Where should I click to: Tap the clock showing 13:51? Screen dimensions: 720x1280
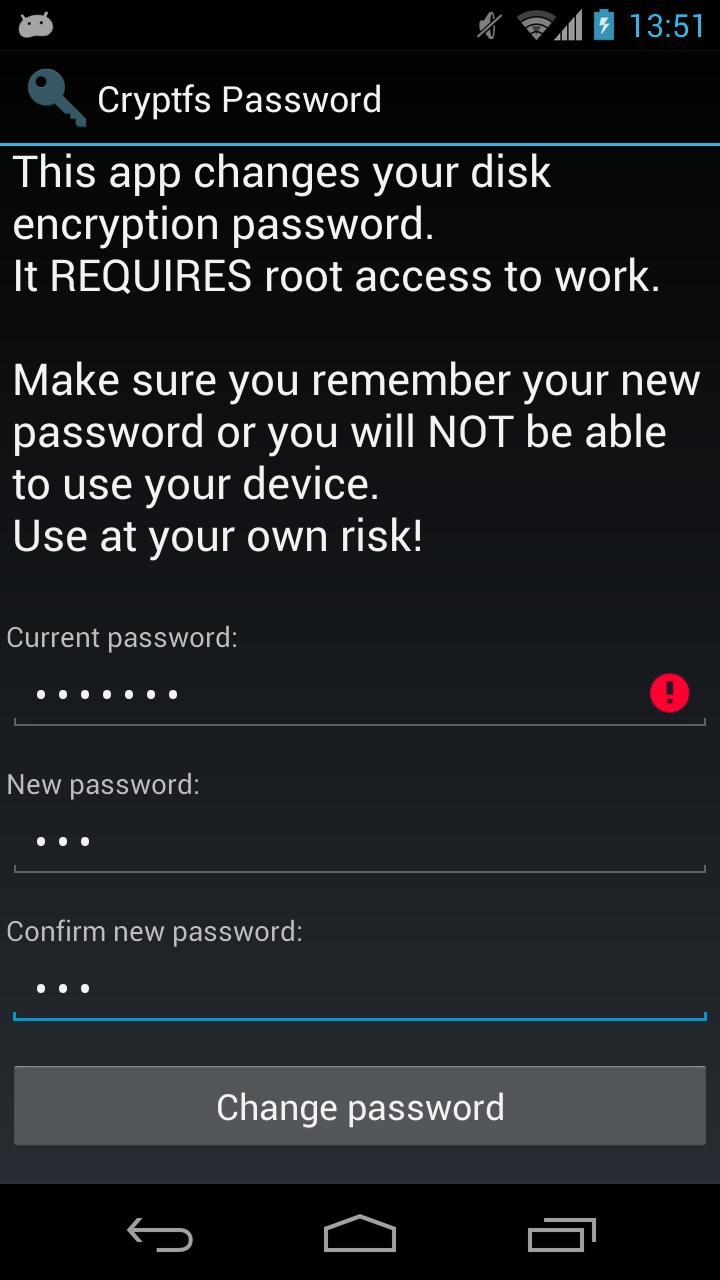coord(665,27)
